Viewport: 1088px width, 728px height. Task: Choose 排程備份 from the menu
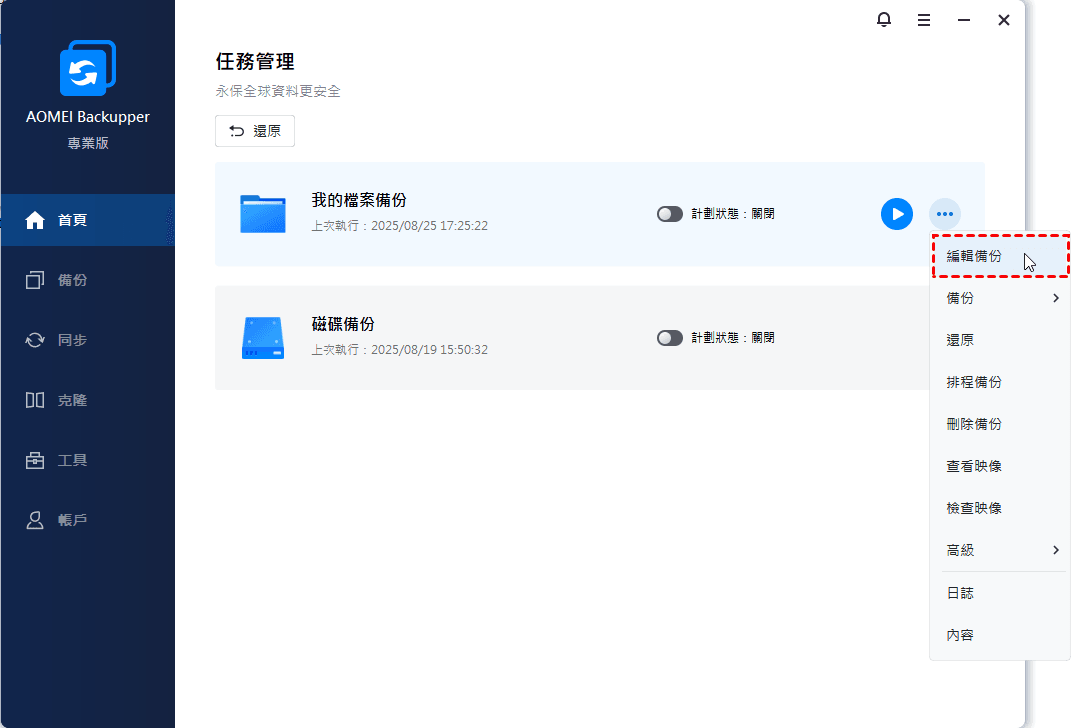(975, 382)
